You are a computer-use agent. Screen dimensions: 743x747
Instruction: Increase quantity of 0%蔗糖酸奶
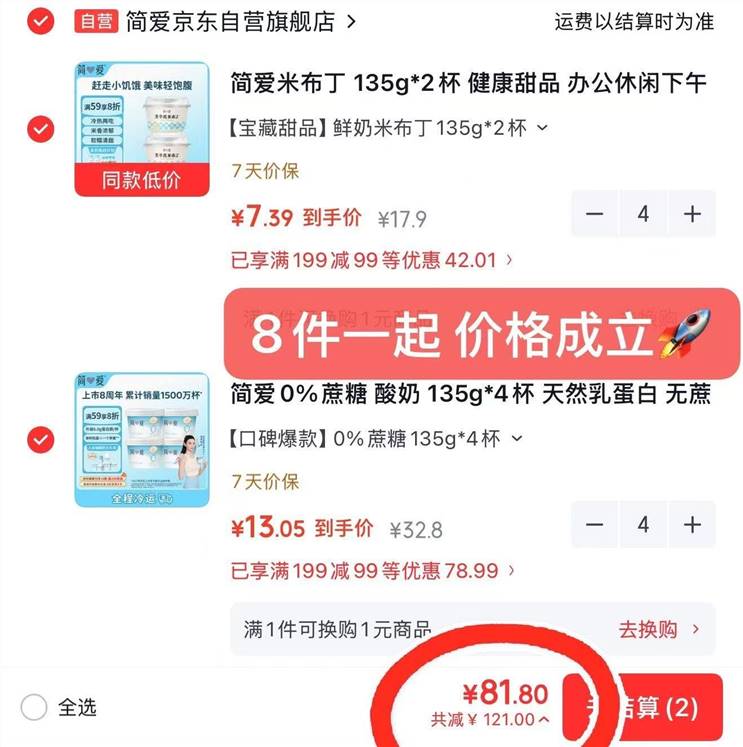point(692,525)
